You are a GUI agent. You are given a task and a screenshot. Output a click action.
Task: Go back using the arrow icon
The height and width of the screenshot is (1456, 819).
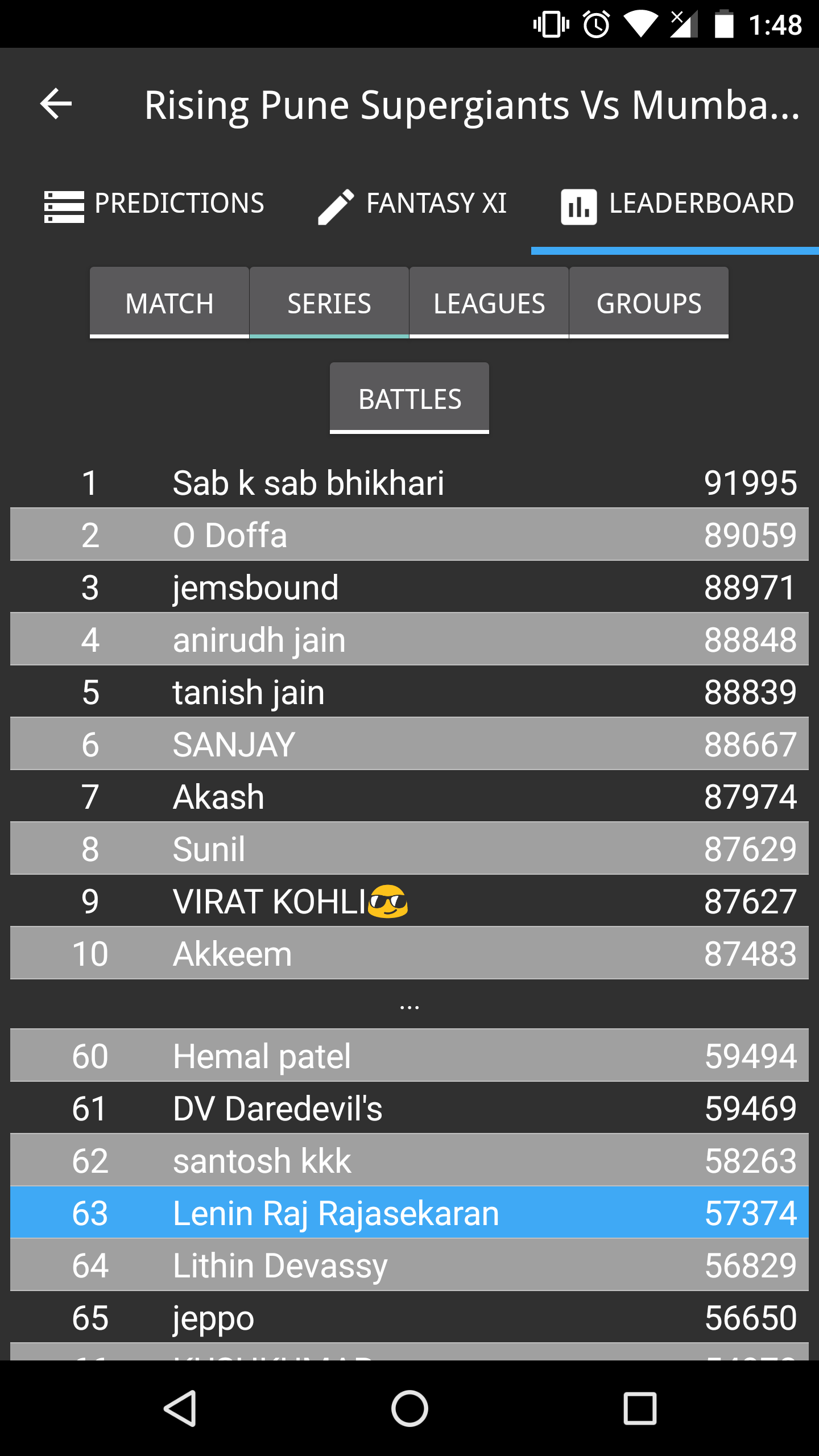tap(56, 104)
